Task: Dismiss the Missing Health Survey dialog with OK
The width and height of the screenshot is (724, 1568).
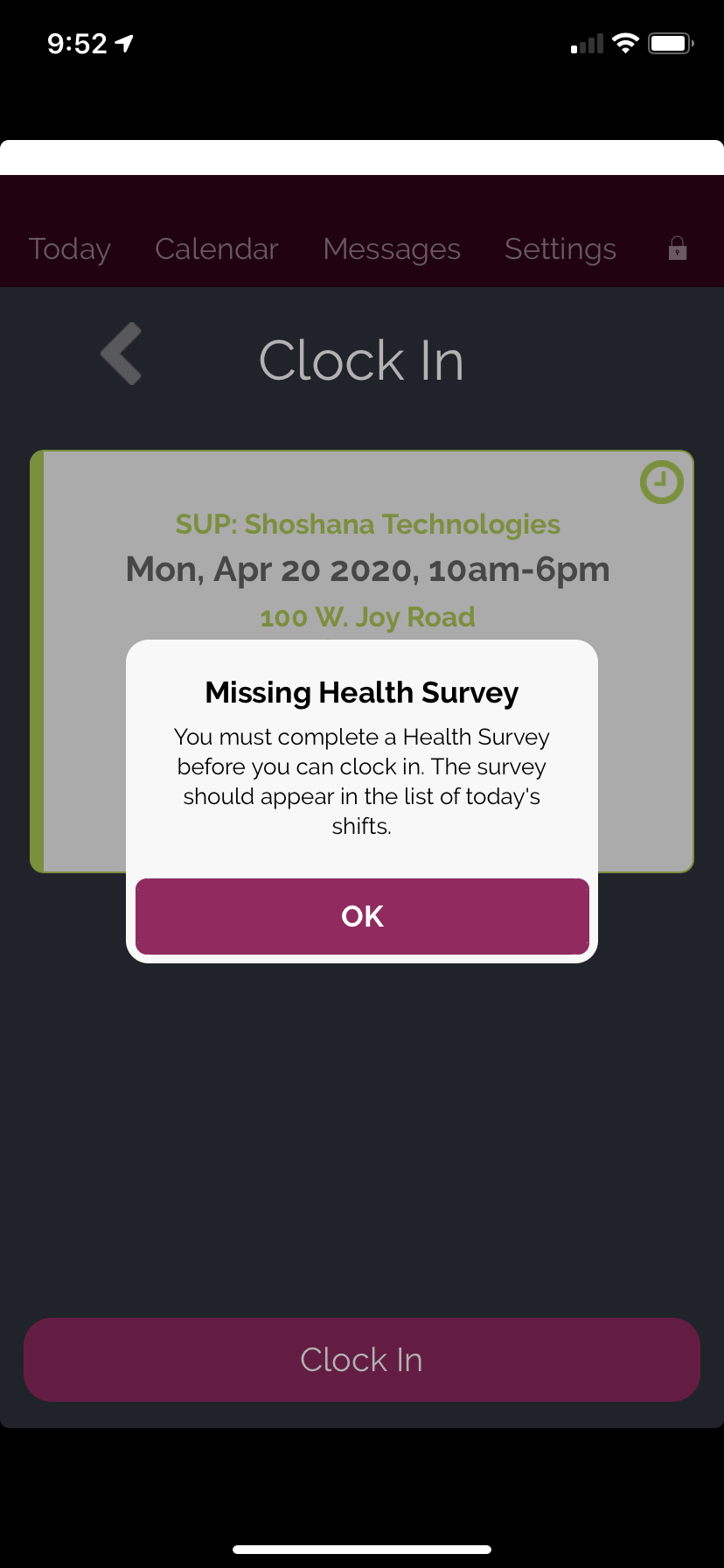Action: (362, 916)
